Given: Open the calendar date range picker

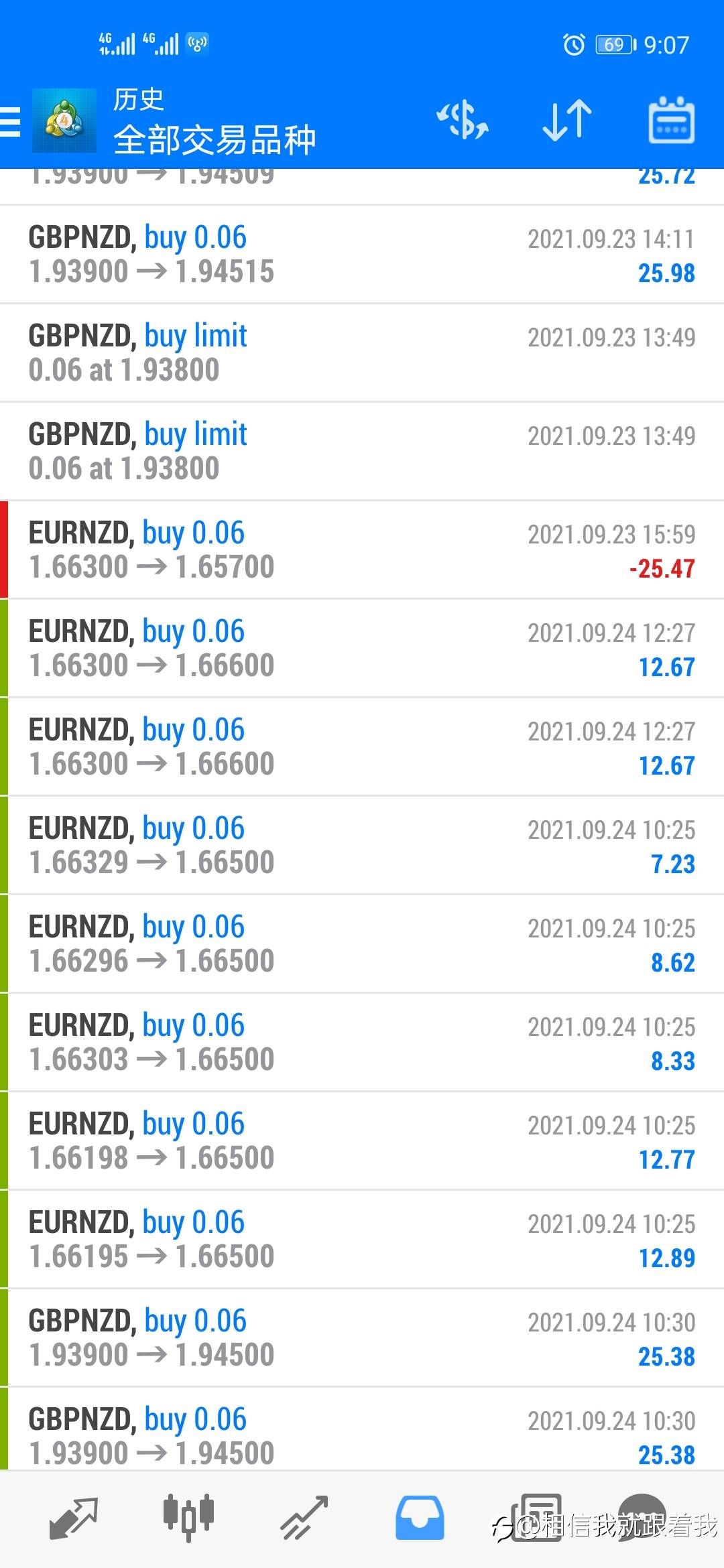Looking at the screenshot, I should (671, 120).
